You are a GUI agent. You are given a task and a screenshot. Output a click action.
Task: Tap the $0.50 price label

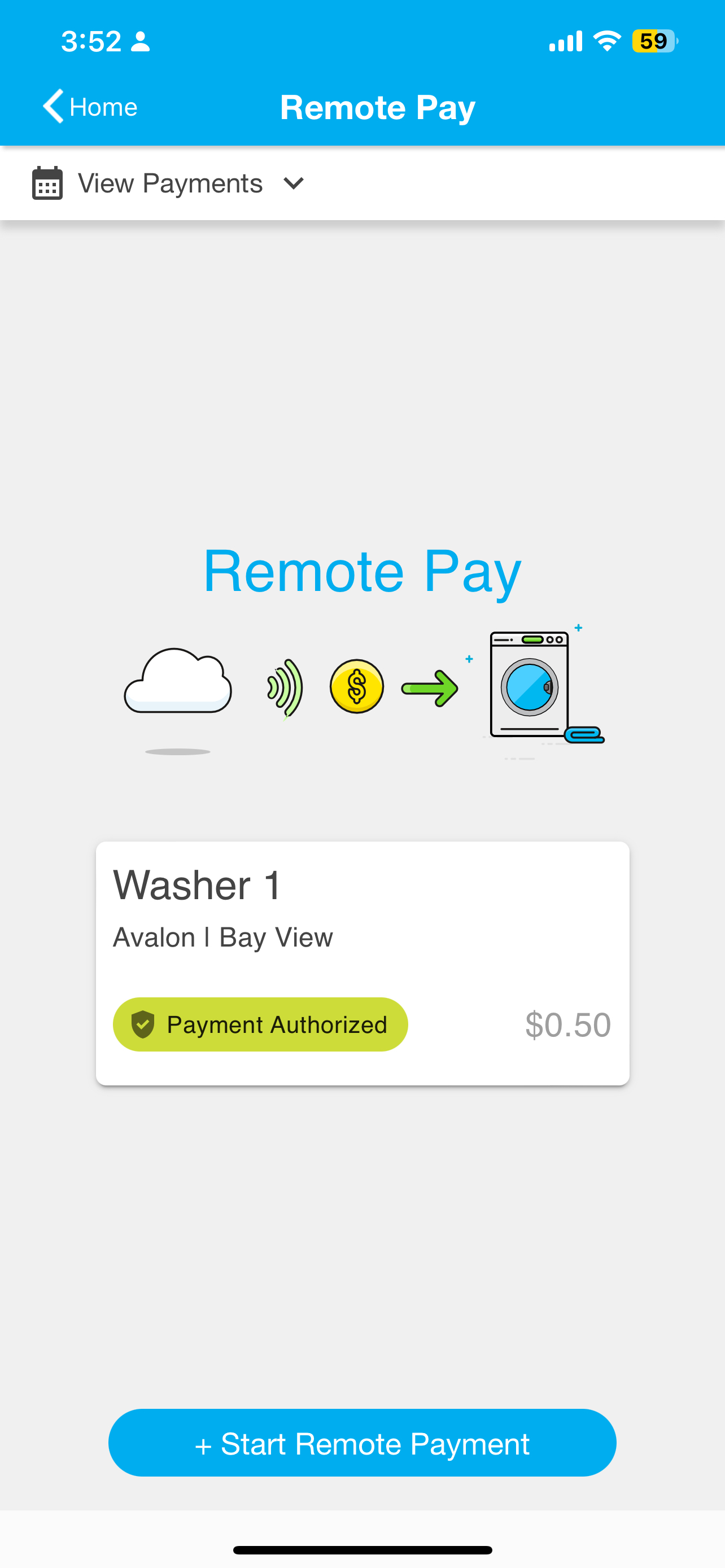[x=568, y=1024]
